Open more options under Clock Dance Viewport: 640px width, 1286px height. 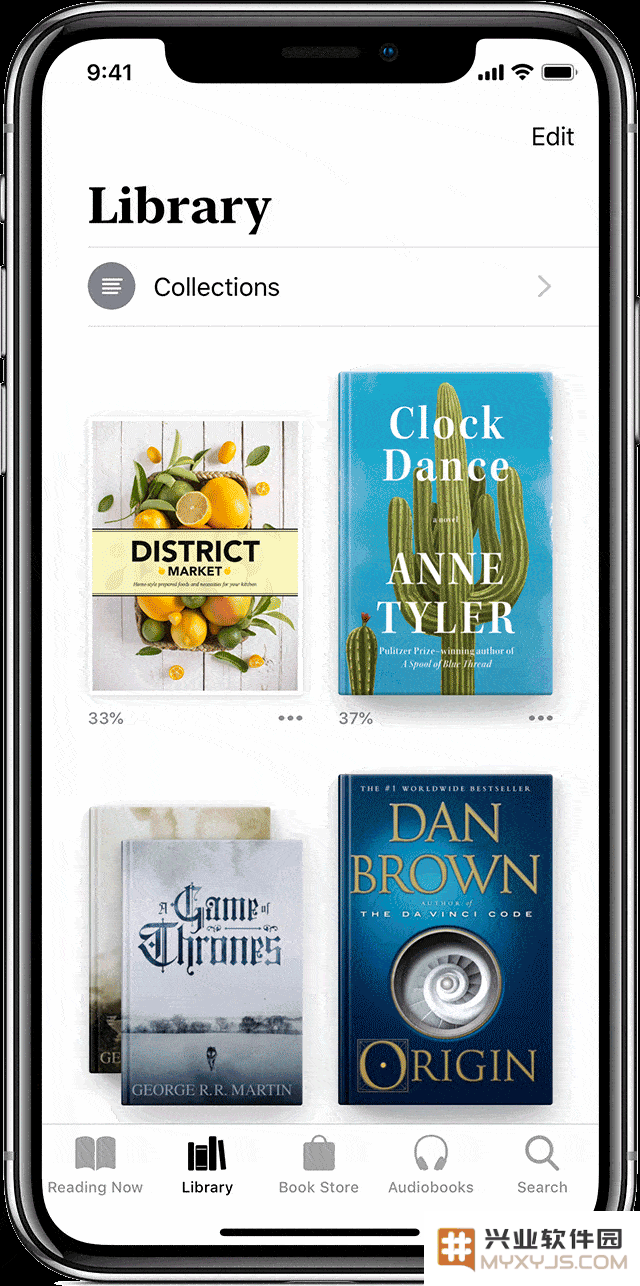tap(540, 718)
